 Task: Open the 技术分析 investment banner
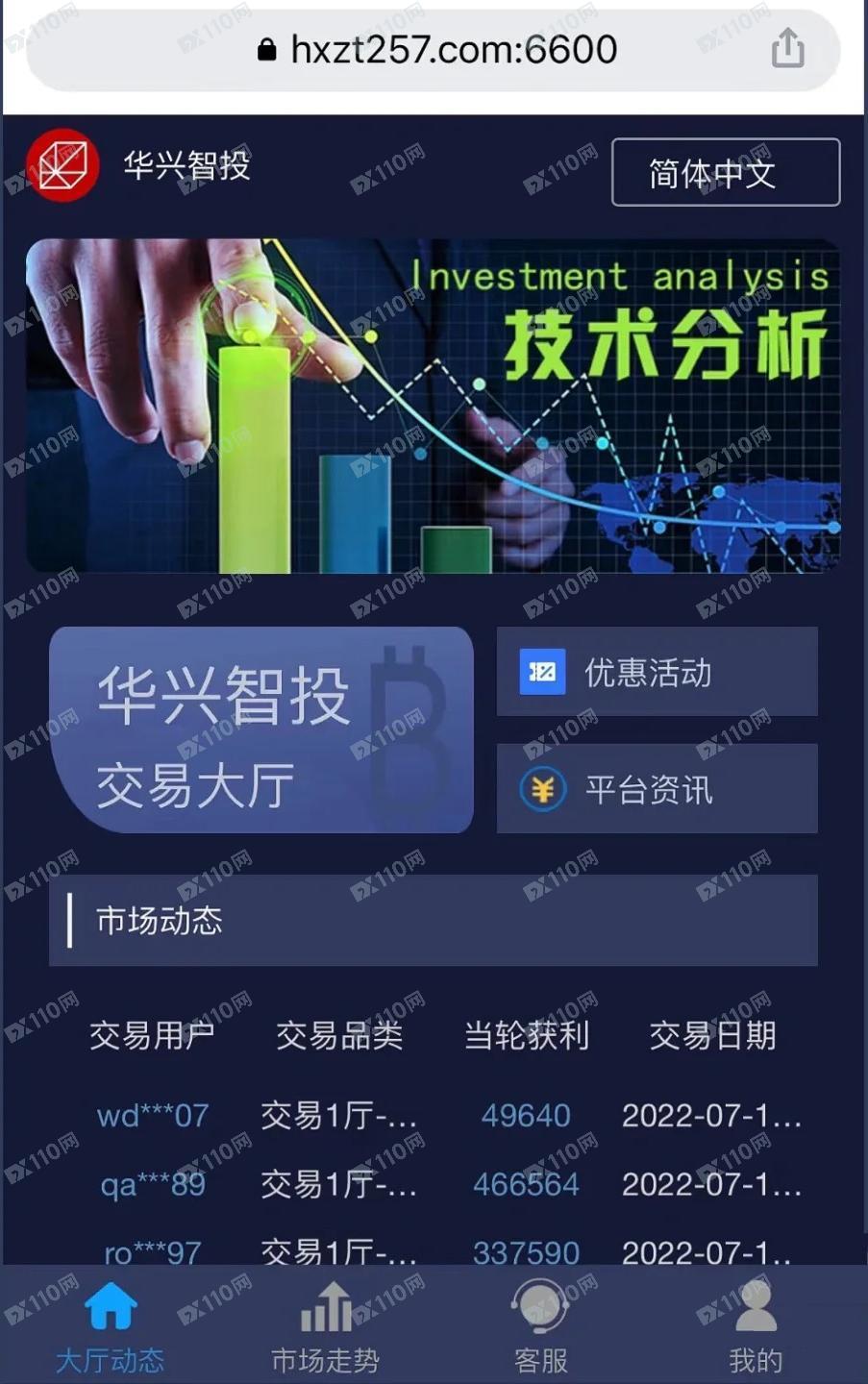coord(433,406)
